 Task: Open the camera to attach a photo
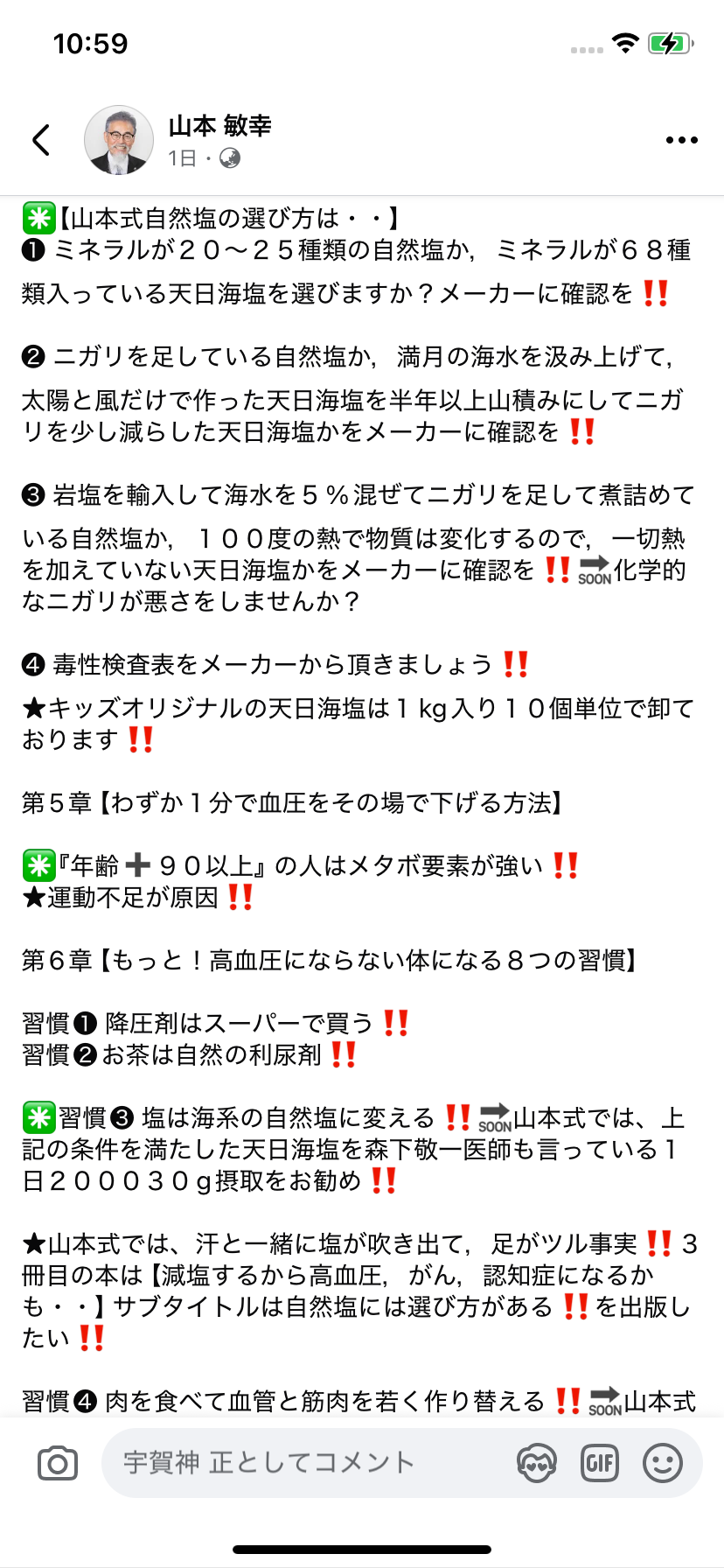pos(58,1463)
